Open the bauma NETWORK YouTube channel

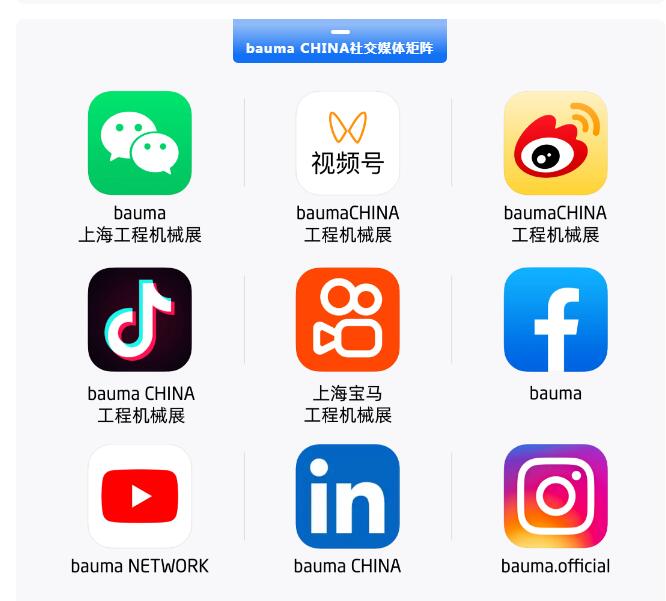(x=140, y=496)
